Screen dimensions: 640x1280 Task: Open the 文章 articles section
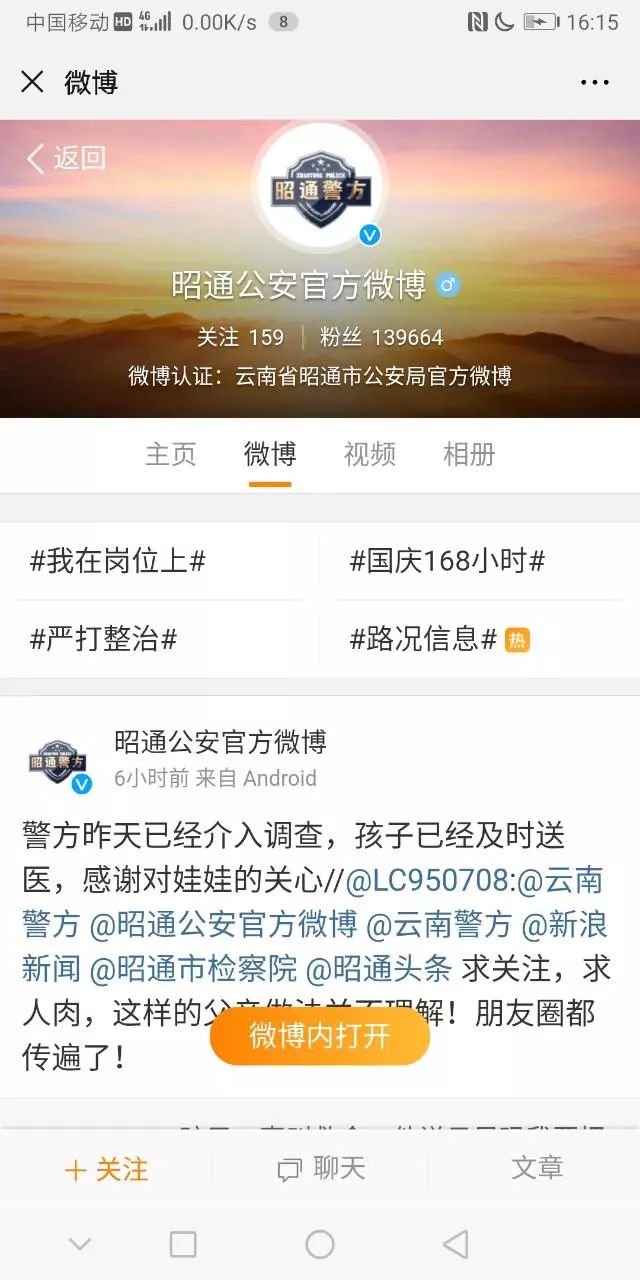[x=537, y=1168]
